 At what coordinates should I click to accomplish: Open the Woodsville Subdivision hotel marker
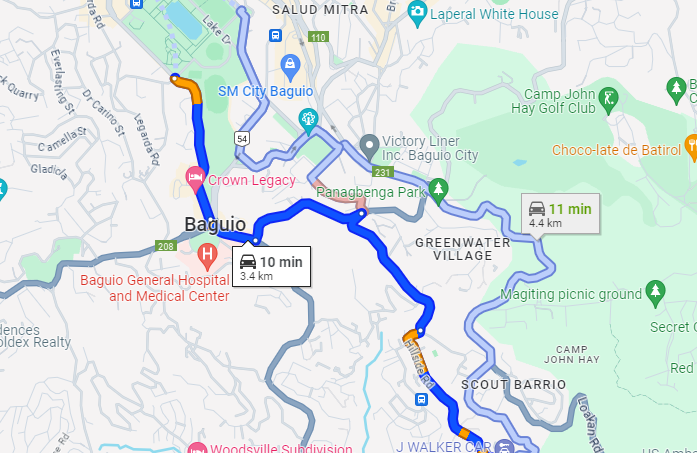pyautogui.click(x=197, y=449)
